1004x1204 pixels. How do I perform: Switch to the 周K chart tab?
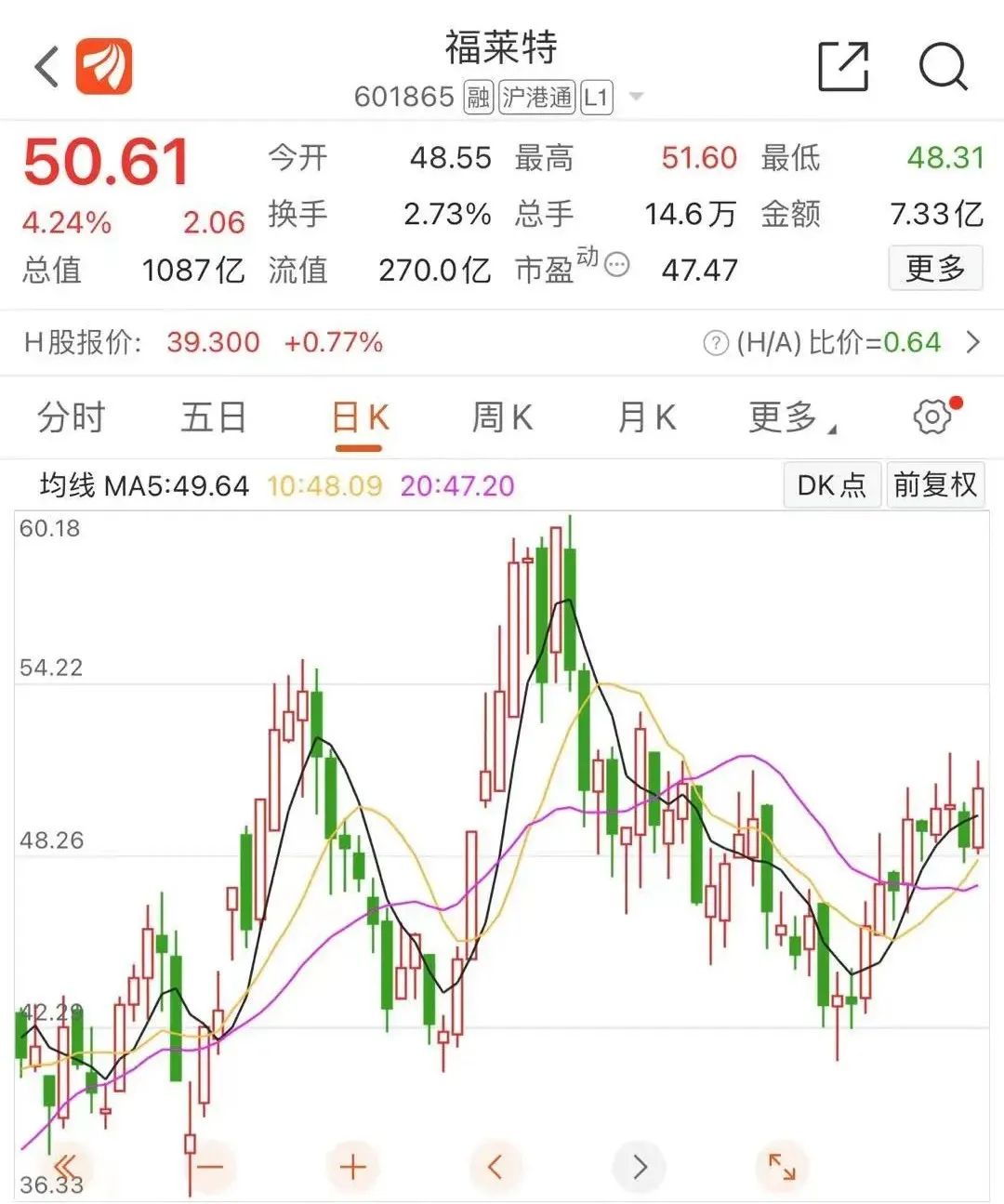click(502, 417)
